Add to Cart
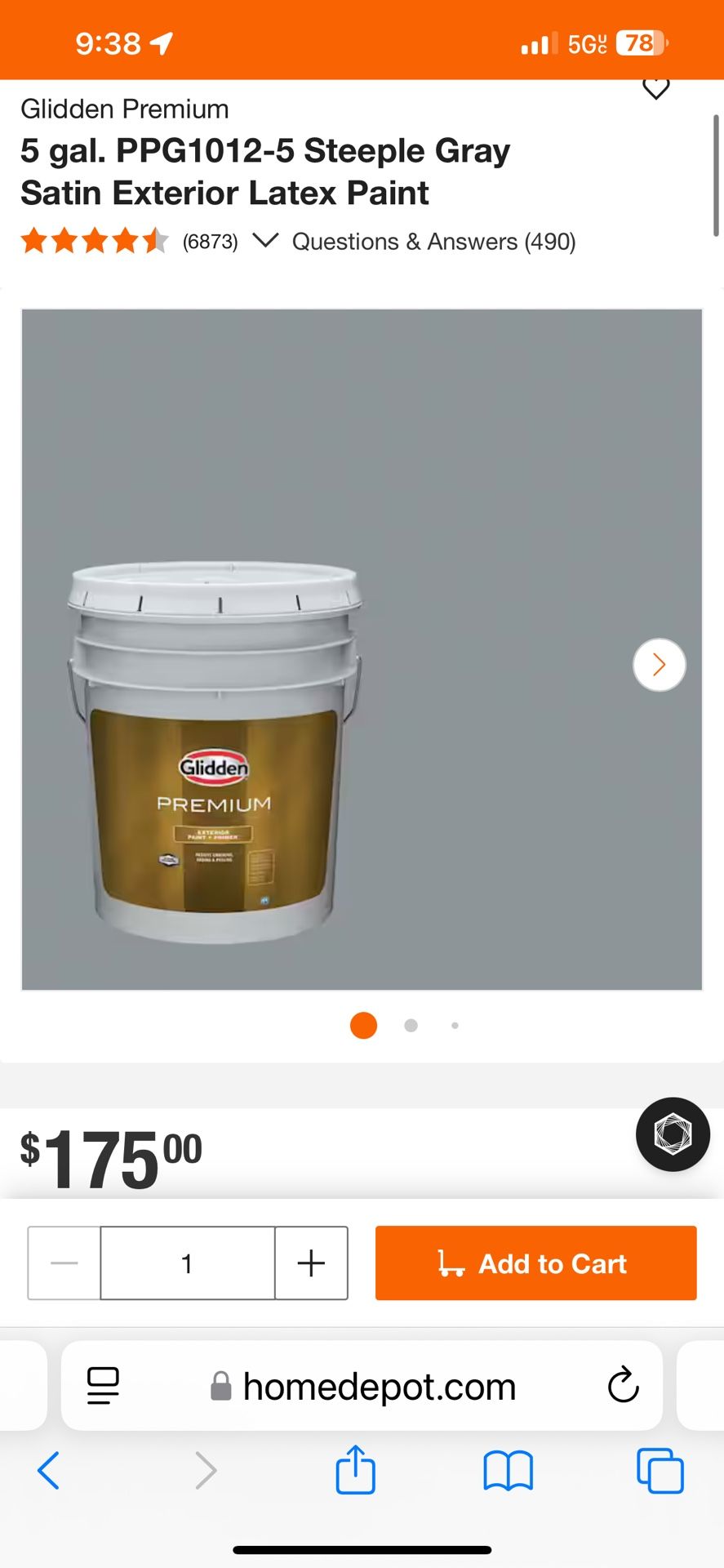724x1568 pixels. click(x=535, y=1263)
